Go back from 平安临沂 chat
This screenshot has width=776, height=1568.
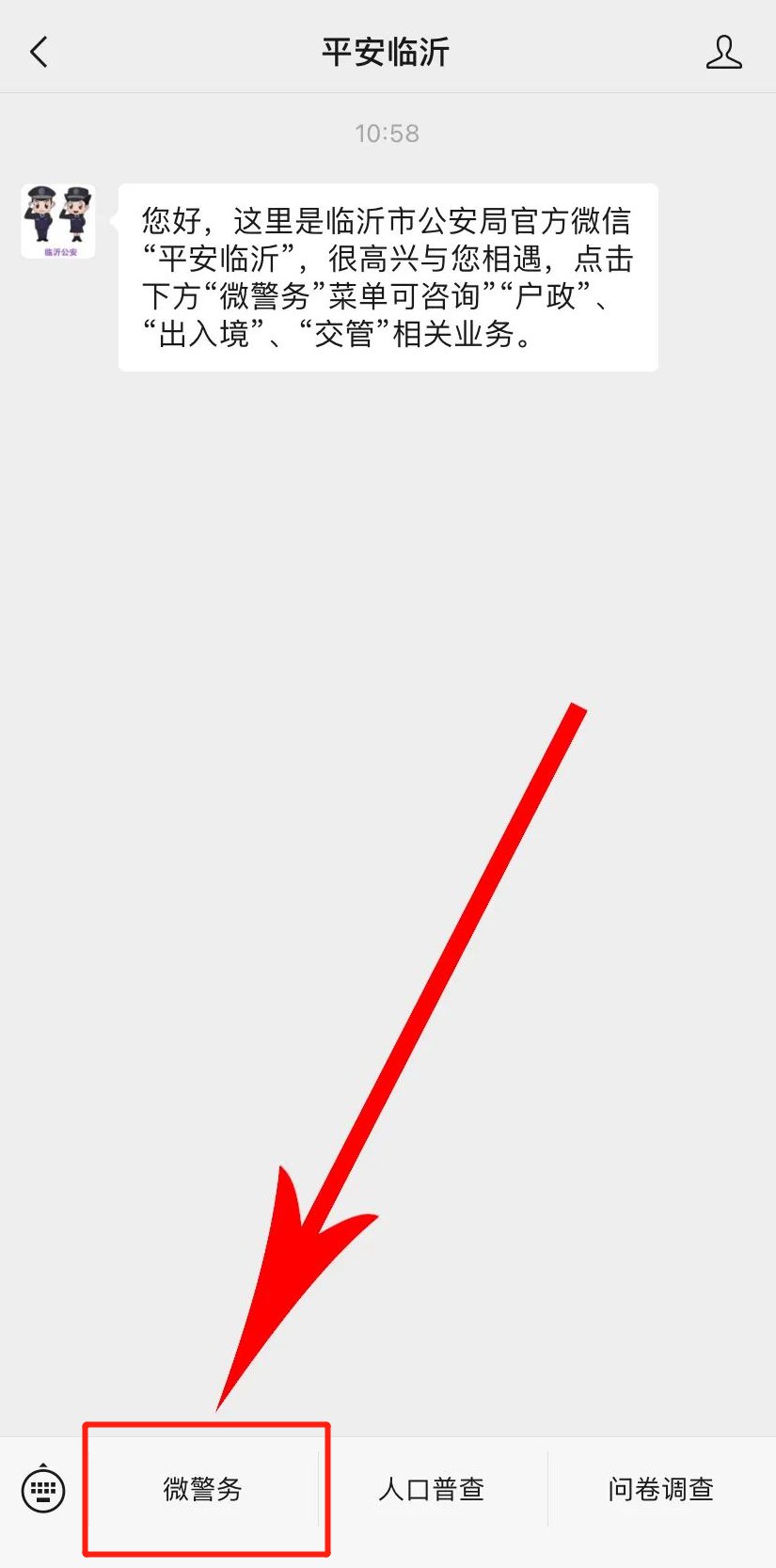[39, 53]
